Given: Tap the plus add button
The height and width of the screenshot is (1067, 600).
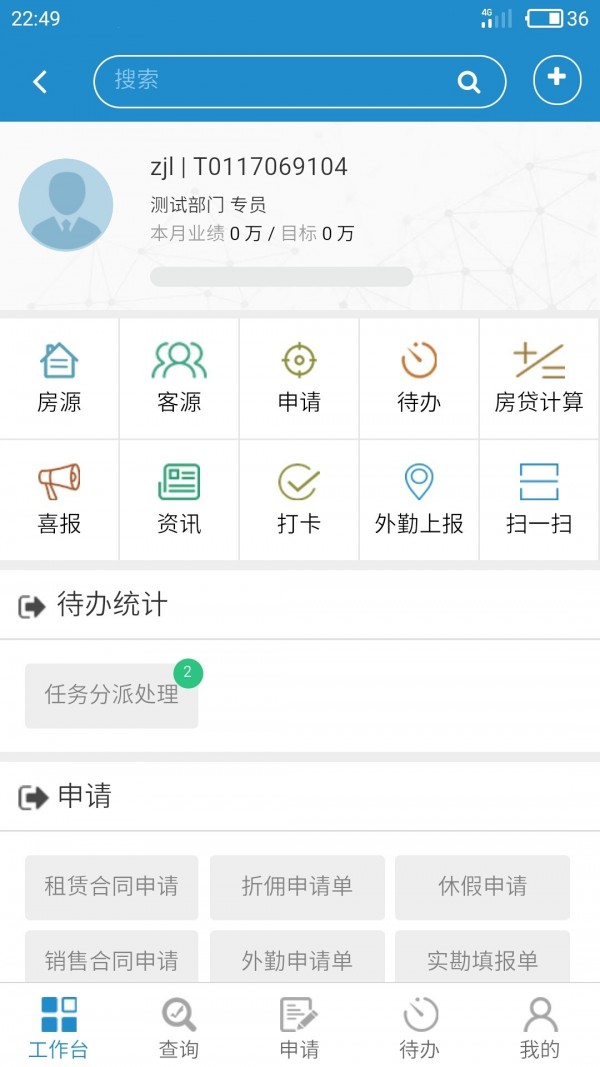Looking at the screenshot, I should pos(557,80).
